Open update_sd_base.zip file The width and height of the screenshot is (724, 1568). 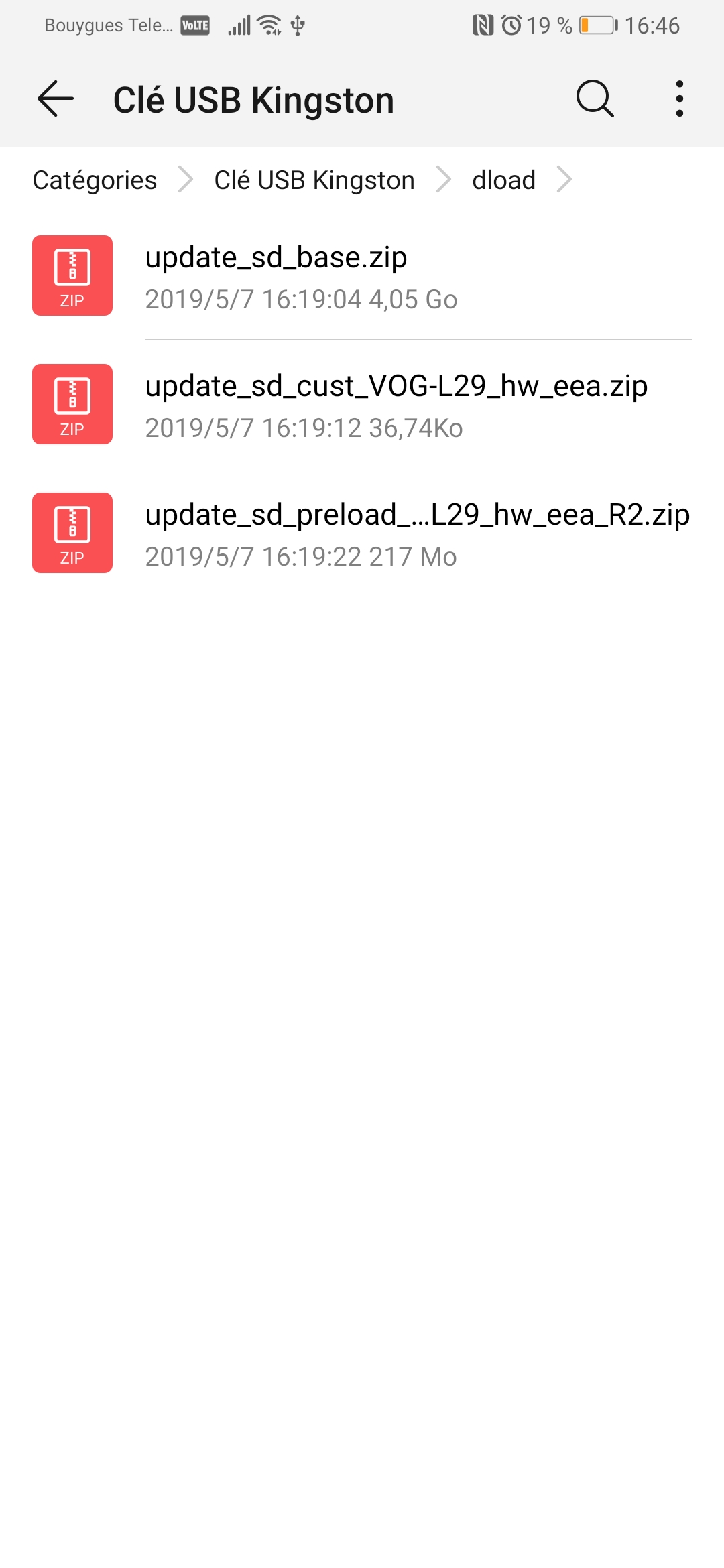click(362, 275)
